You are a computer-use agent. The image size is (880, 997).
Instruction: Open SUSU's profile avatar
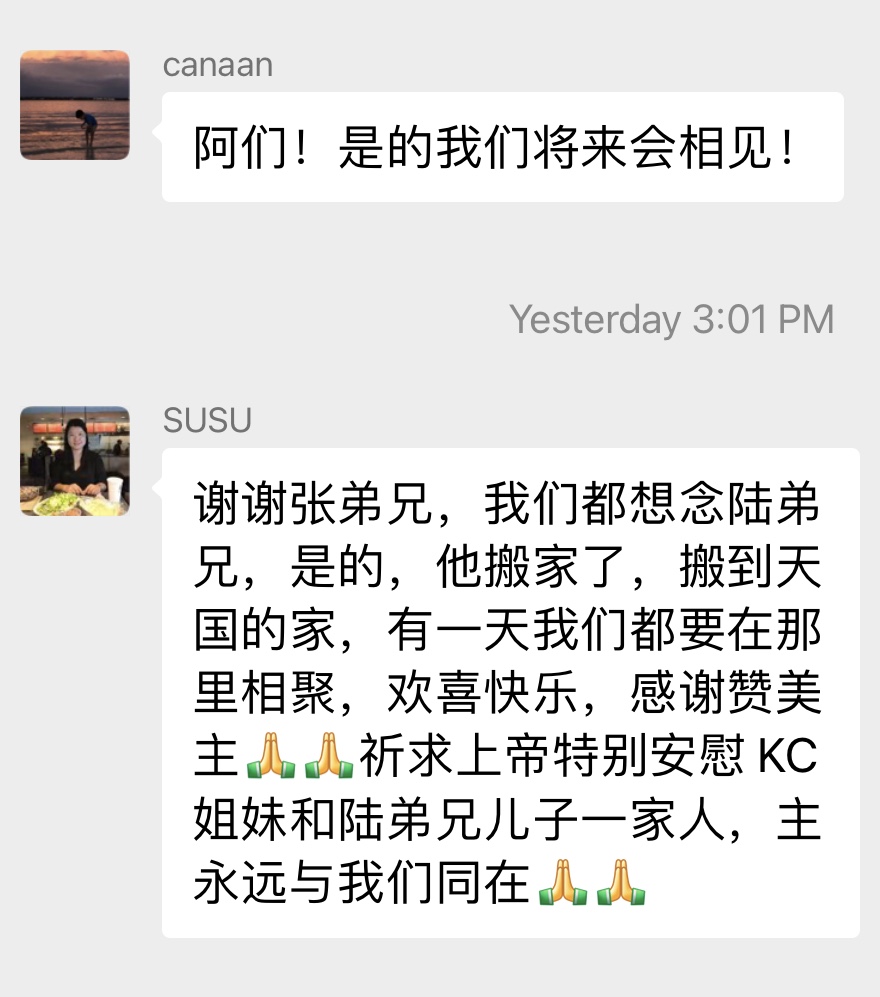tap(75, 461)
